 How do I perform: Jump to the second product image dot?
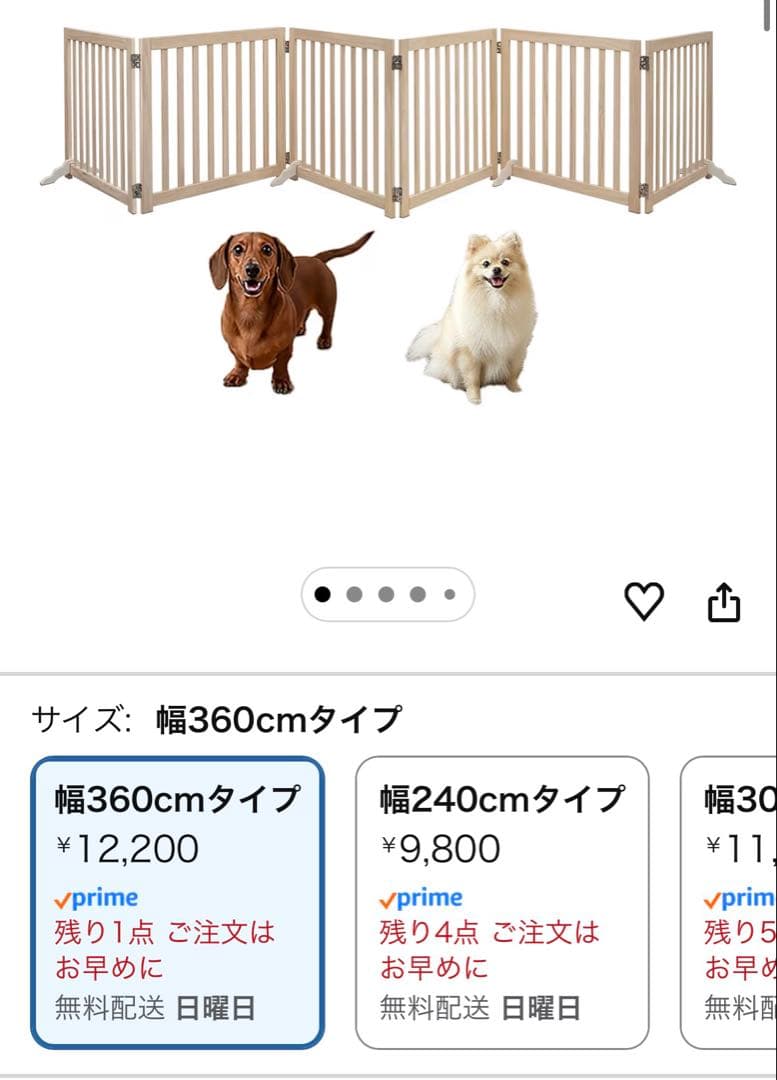coord(354,594)
